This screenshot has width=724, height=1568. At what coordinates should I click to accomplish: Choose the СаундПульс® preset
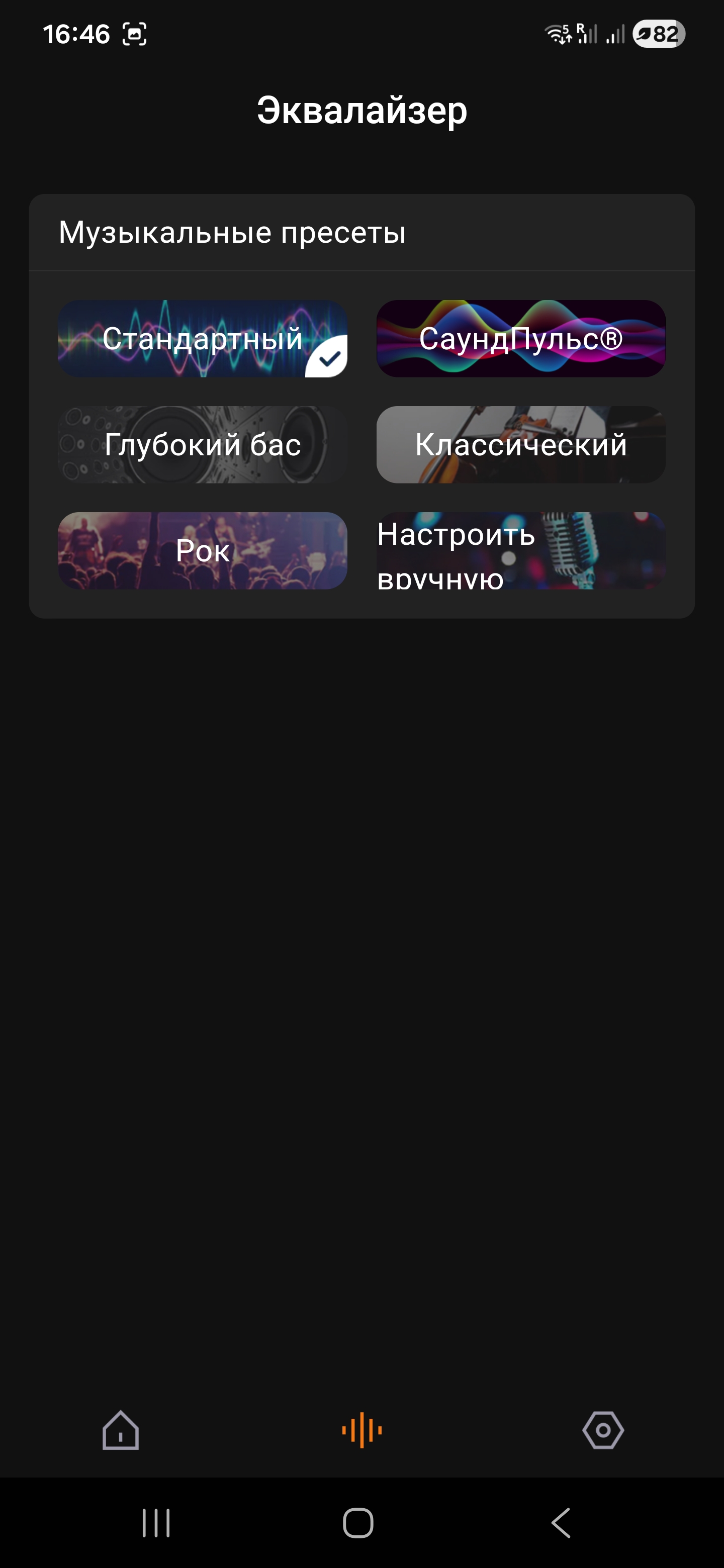520,338
